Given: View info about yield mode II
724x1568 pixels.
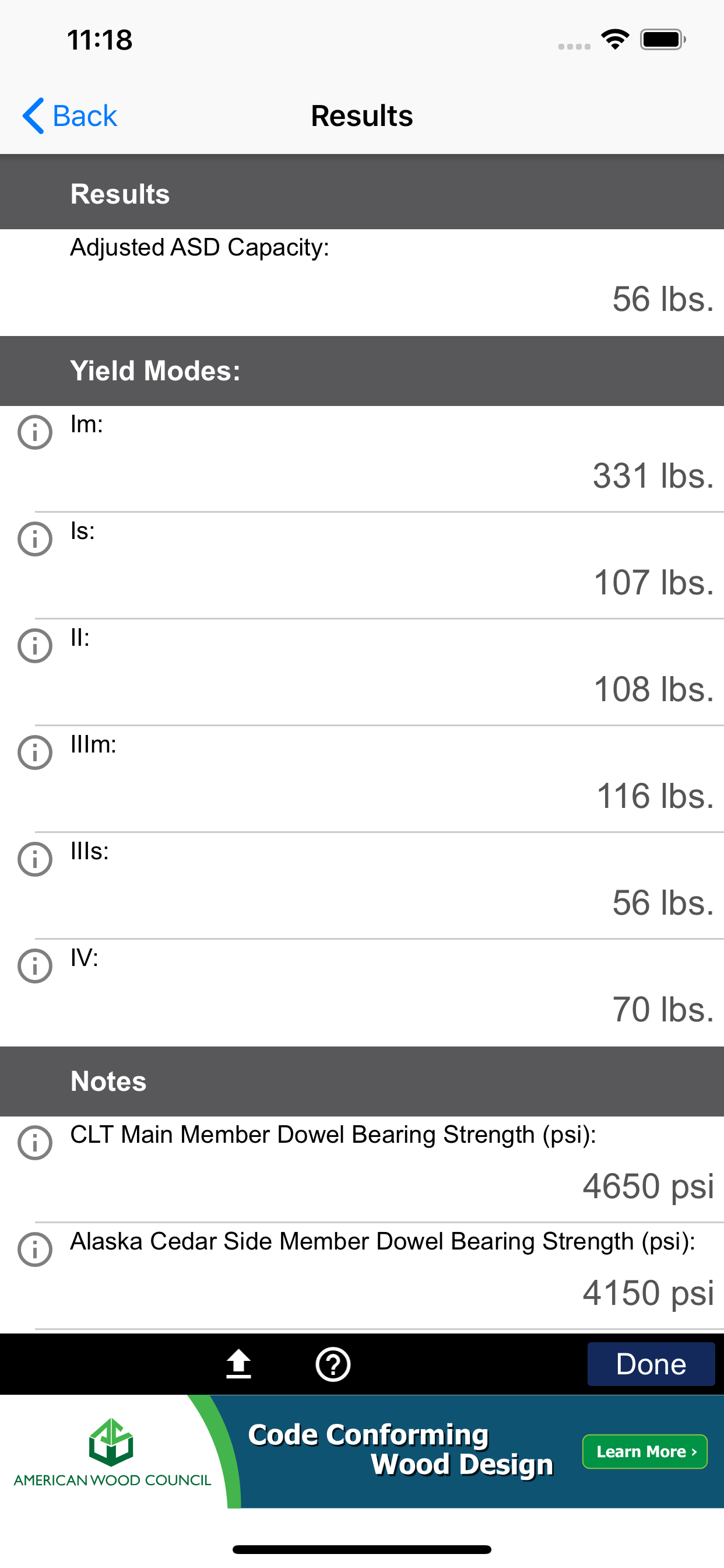Looking at the screenshot, I should [34, 645].
